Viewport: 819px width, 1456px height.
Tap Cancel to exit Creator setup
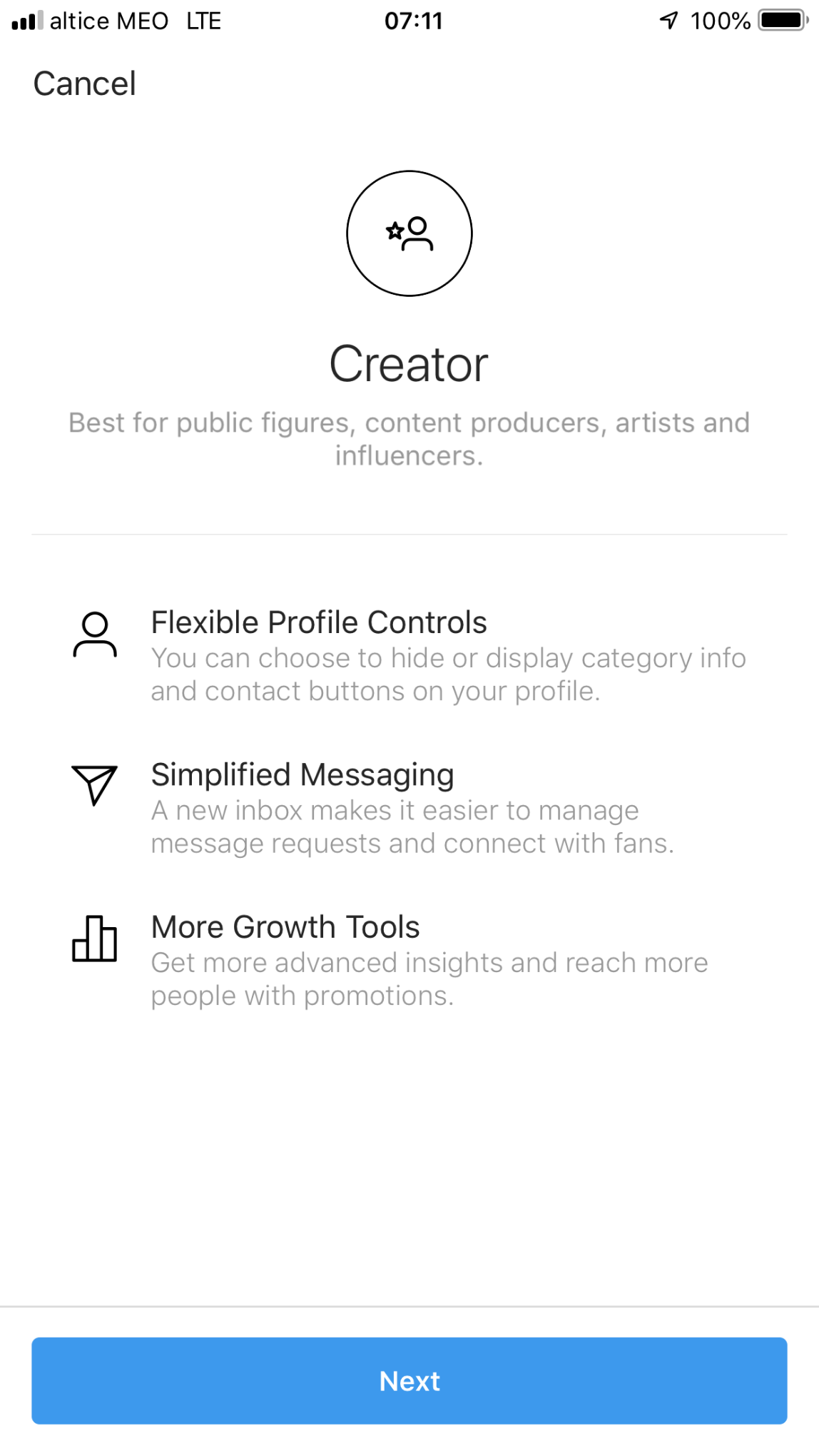click(x=84, y=84)
